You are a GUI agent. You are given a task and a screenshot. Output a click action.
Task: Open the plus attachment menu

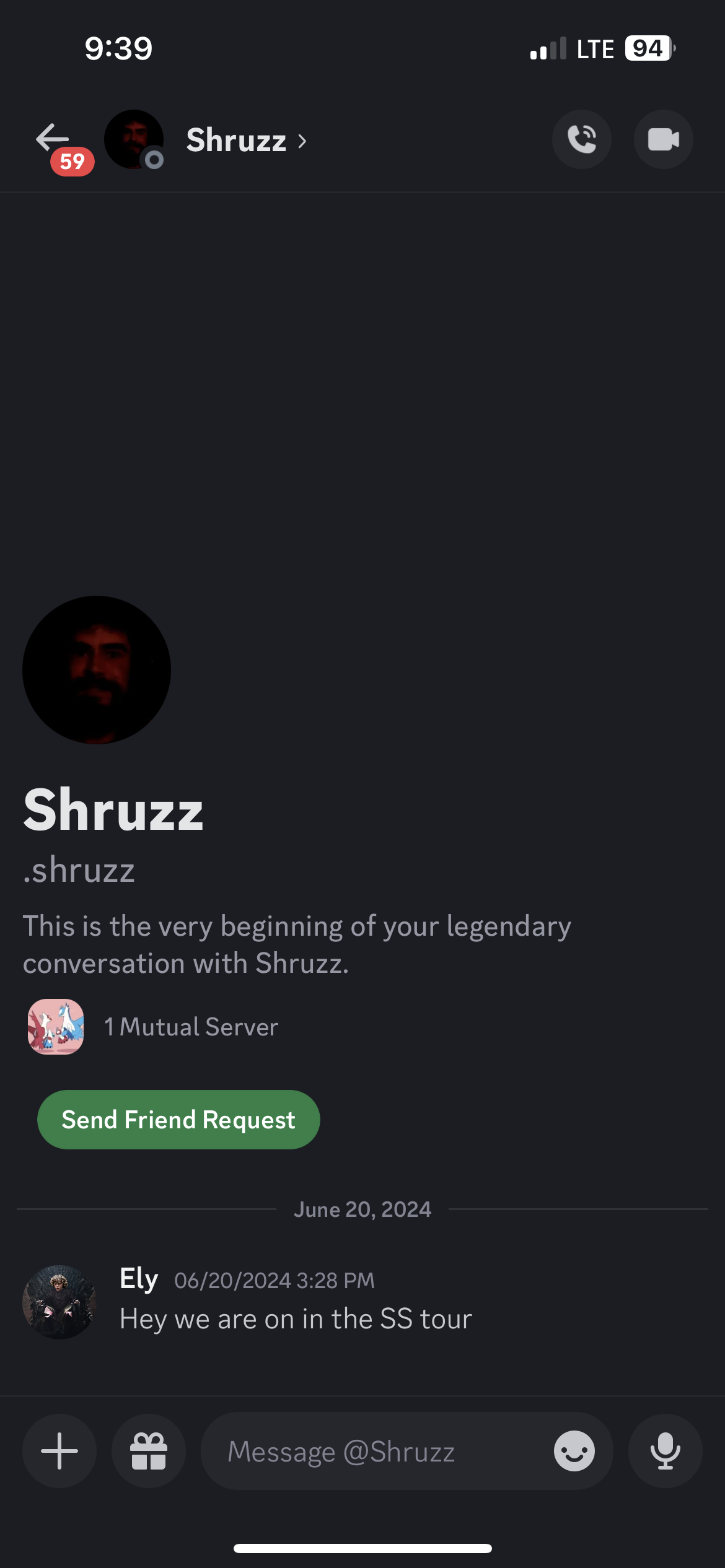(59, 1451)
